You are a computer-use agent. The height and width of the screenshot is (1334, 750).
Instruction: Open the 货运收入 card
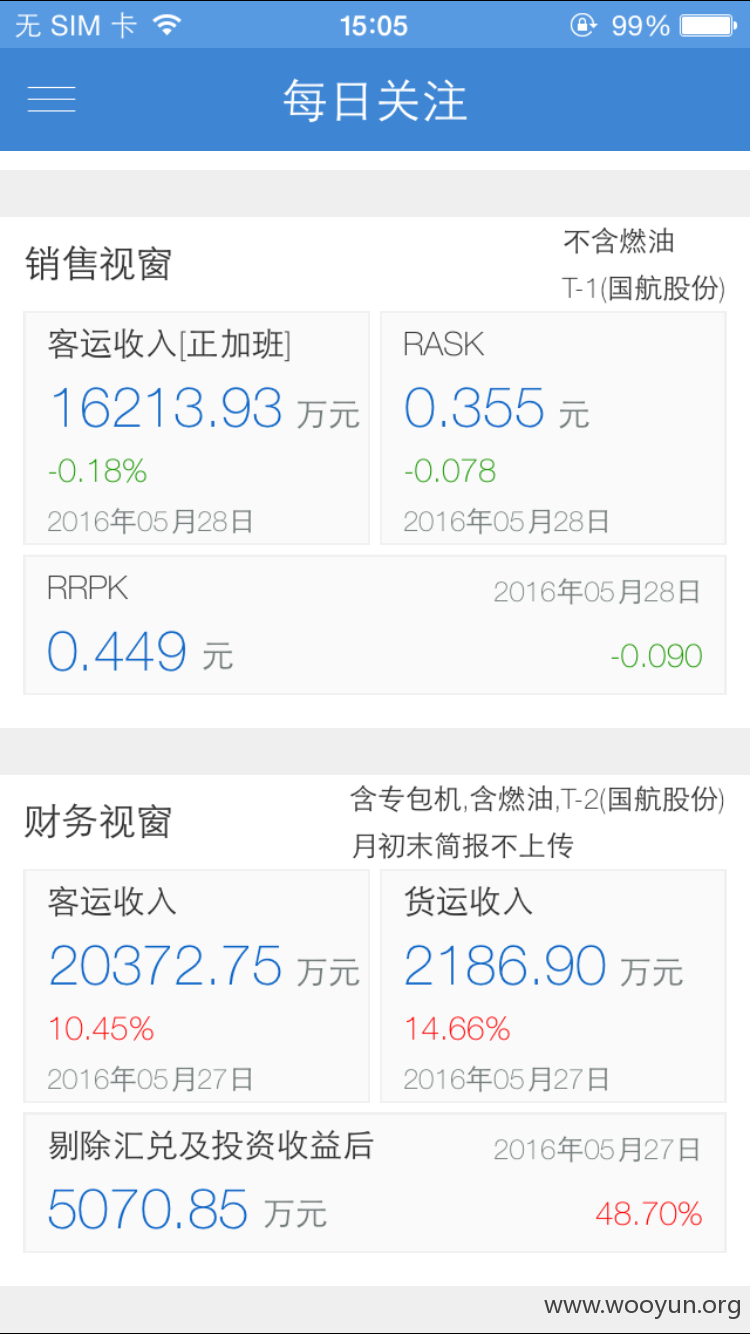(553, 986)
